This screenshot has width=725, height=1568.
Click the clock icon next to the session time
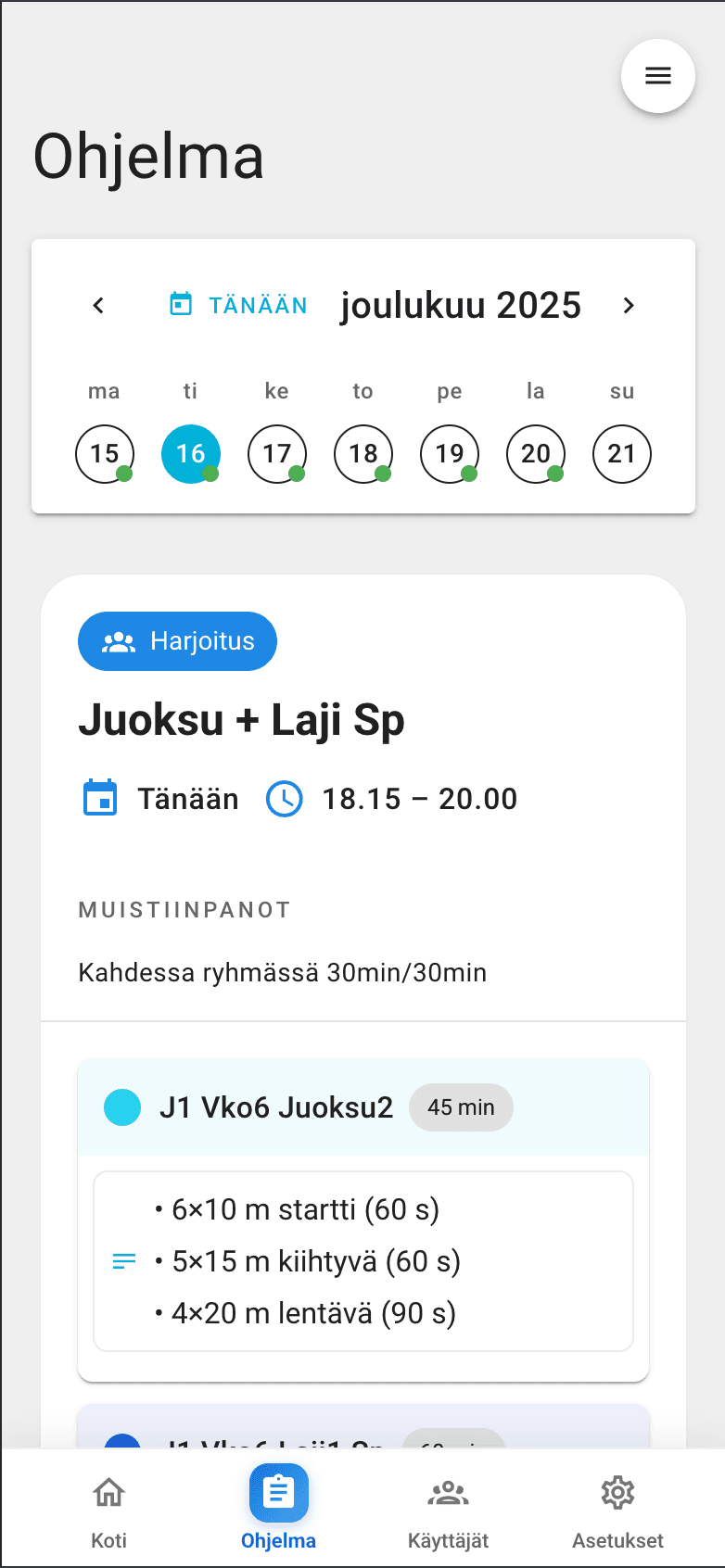(284, 798)
